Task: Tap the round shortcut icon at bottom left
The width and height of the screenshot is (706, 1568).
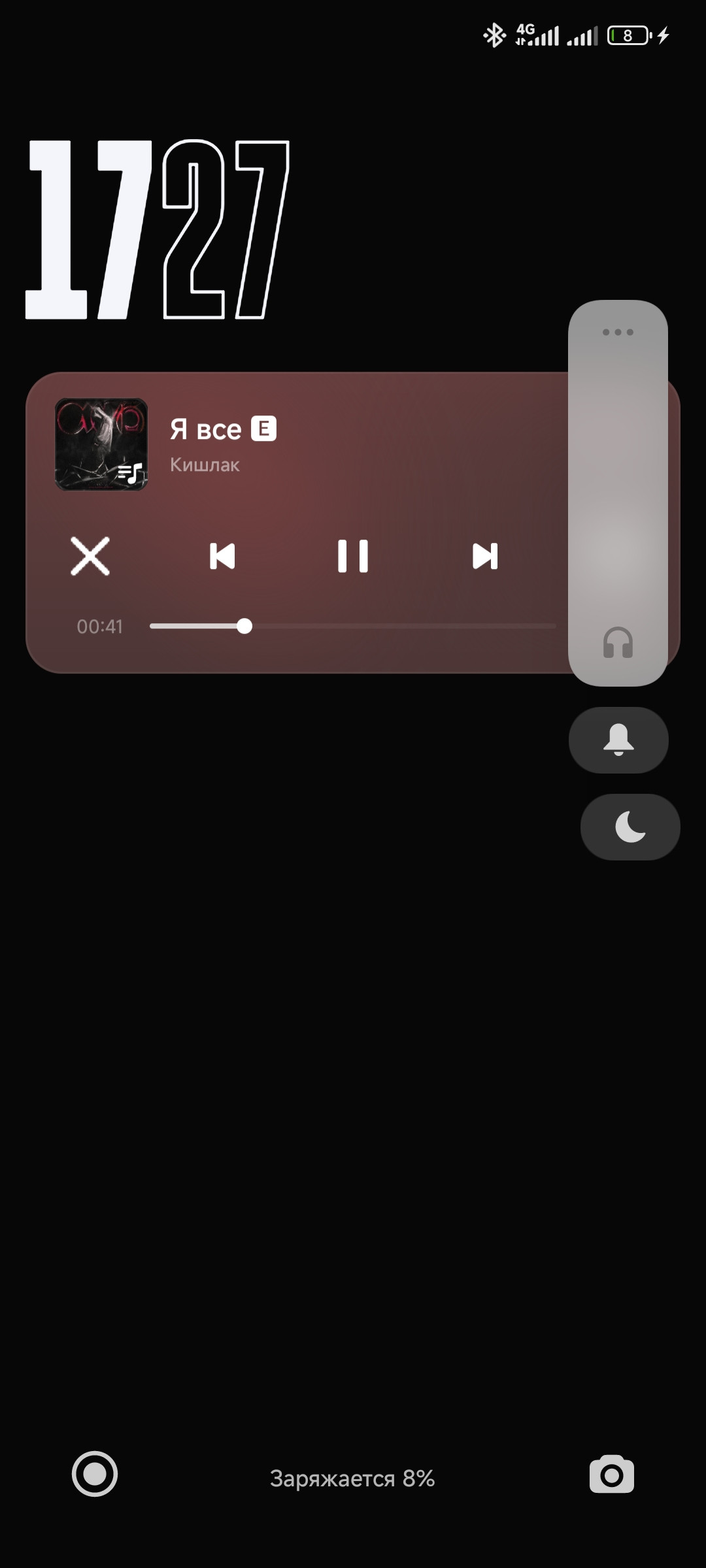Action: (95, 1474)
